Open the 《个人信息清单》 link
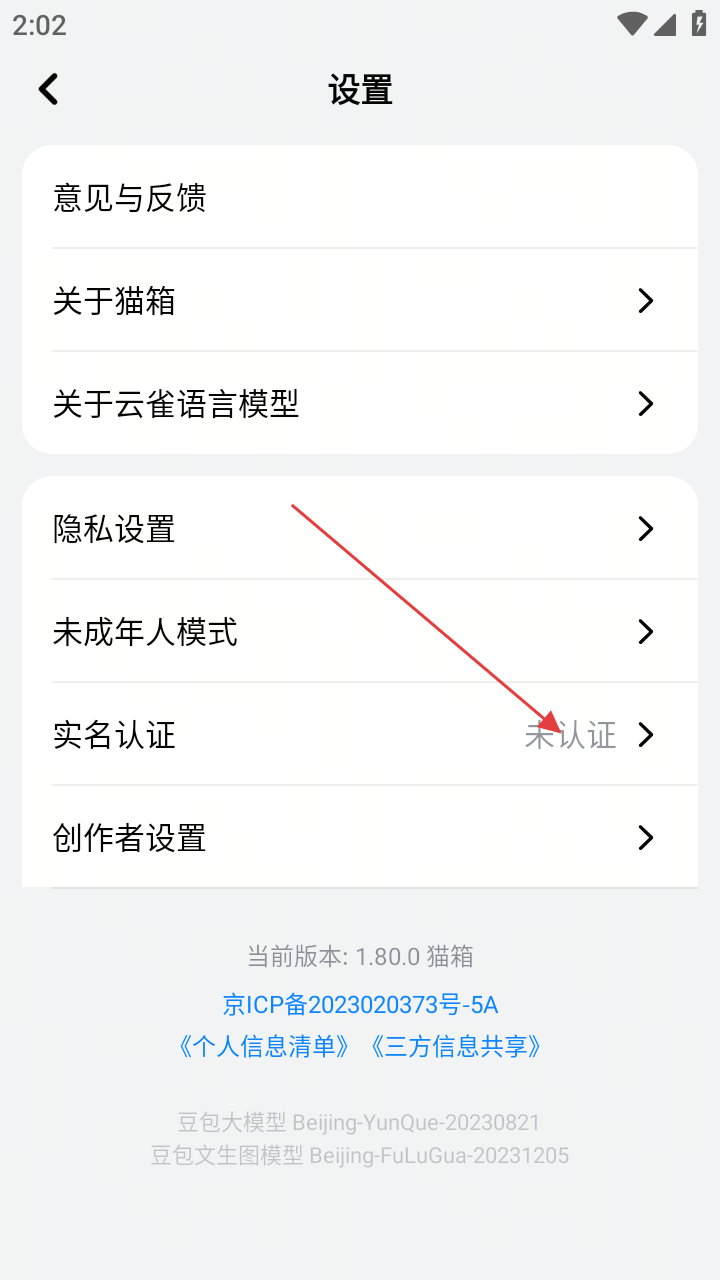 click(263, 1046)
